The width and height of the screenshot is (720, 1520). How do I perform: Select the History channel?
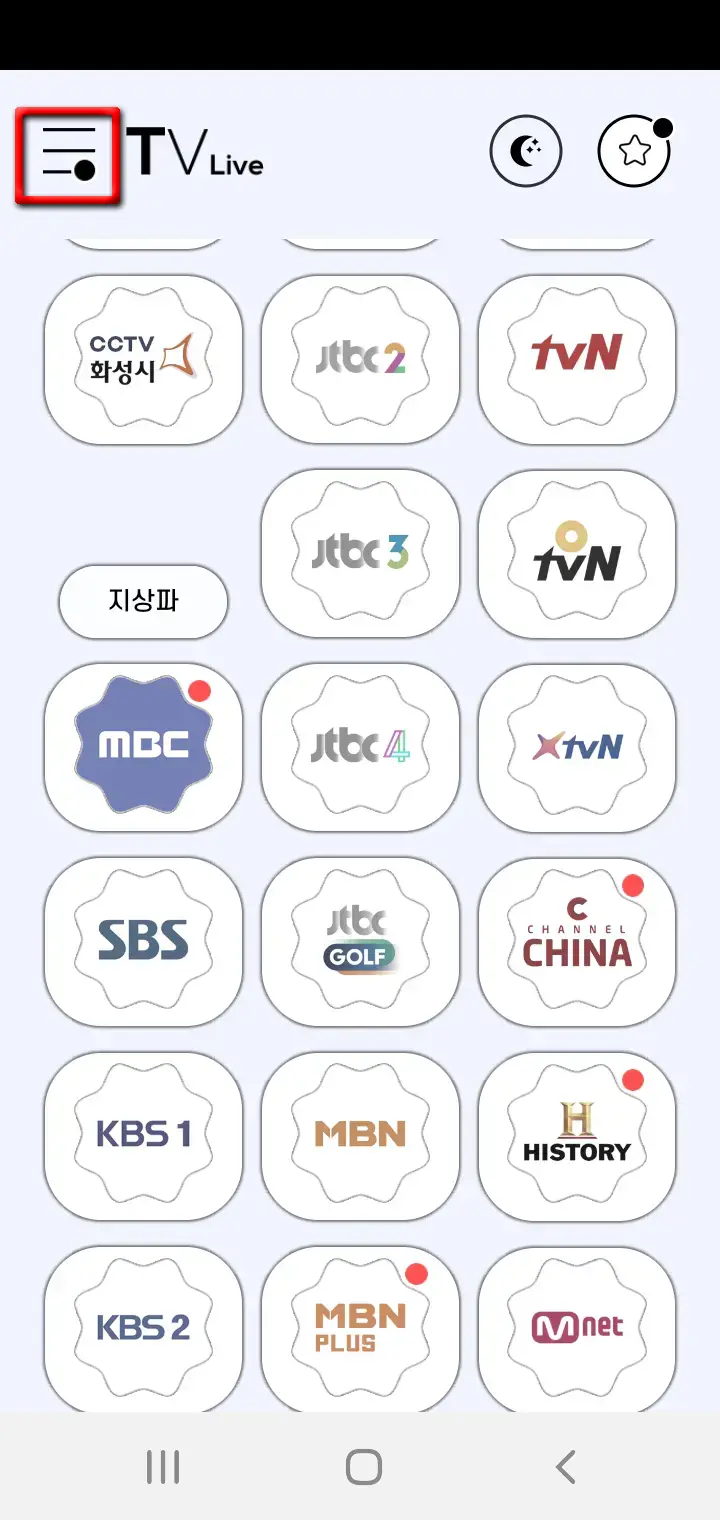pyautogui.click(x=576, y=1135)
